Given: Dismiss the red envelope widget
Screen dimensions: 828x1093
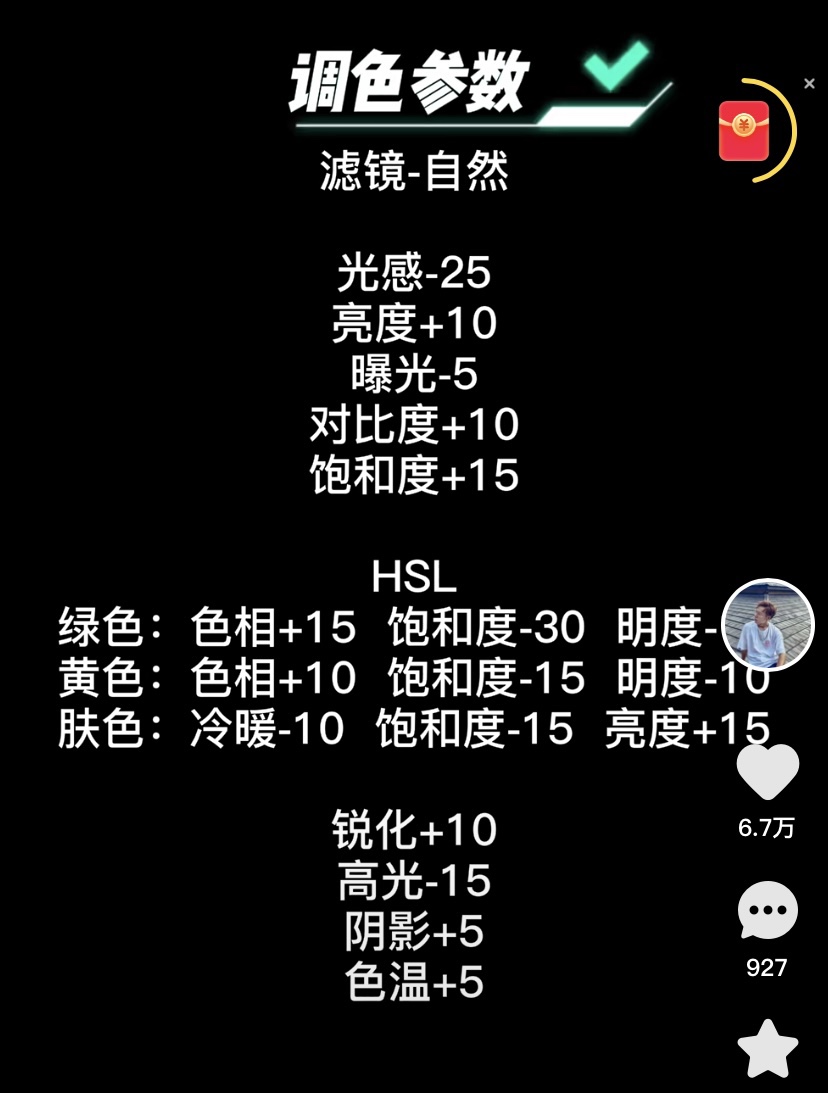Looking at the screenshot, I should coord(809,84).
